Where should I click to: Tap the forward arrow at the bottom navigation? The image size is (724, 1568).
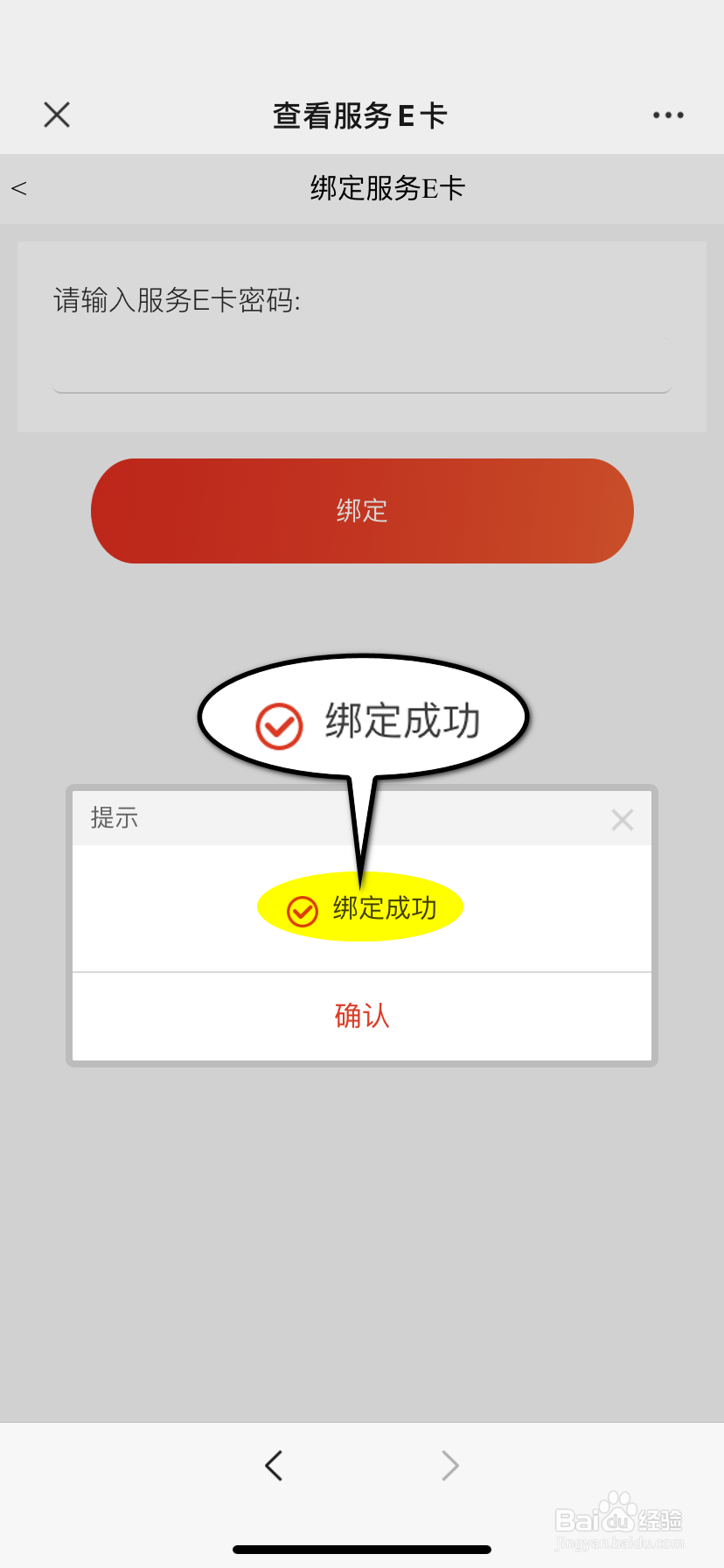[x=449, y=1465]
